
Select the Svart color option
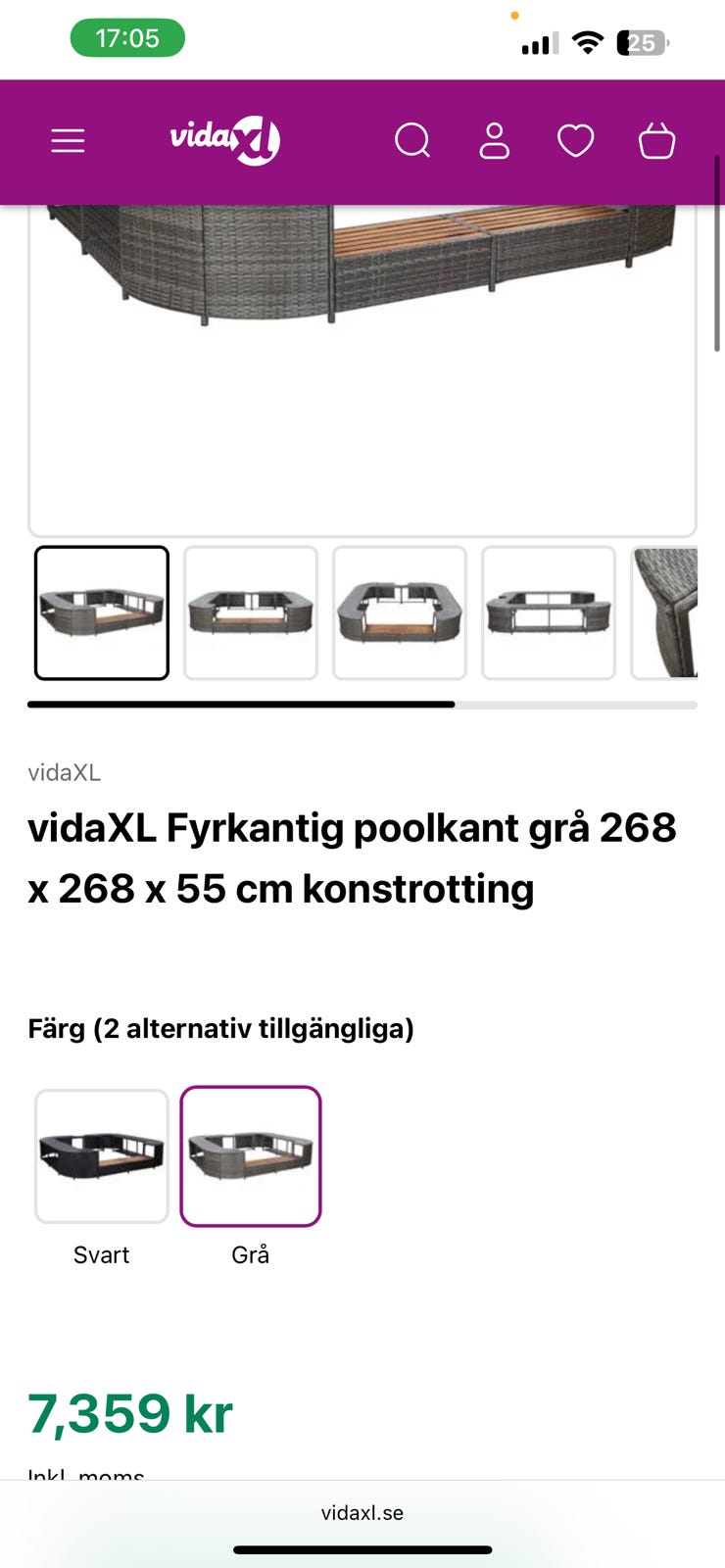[x=101, y=1156]
